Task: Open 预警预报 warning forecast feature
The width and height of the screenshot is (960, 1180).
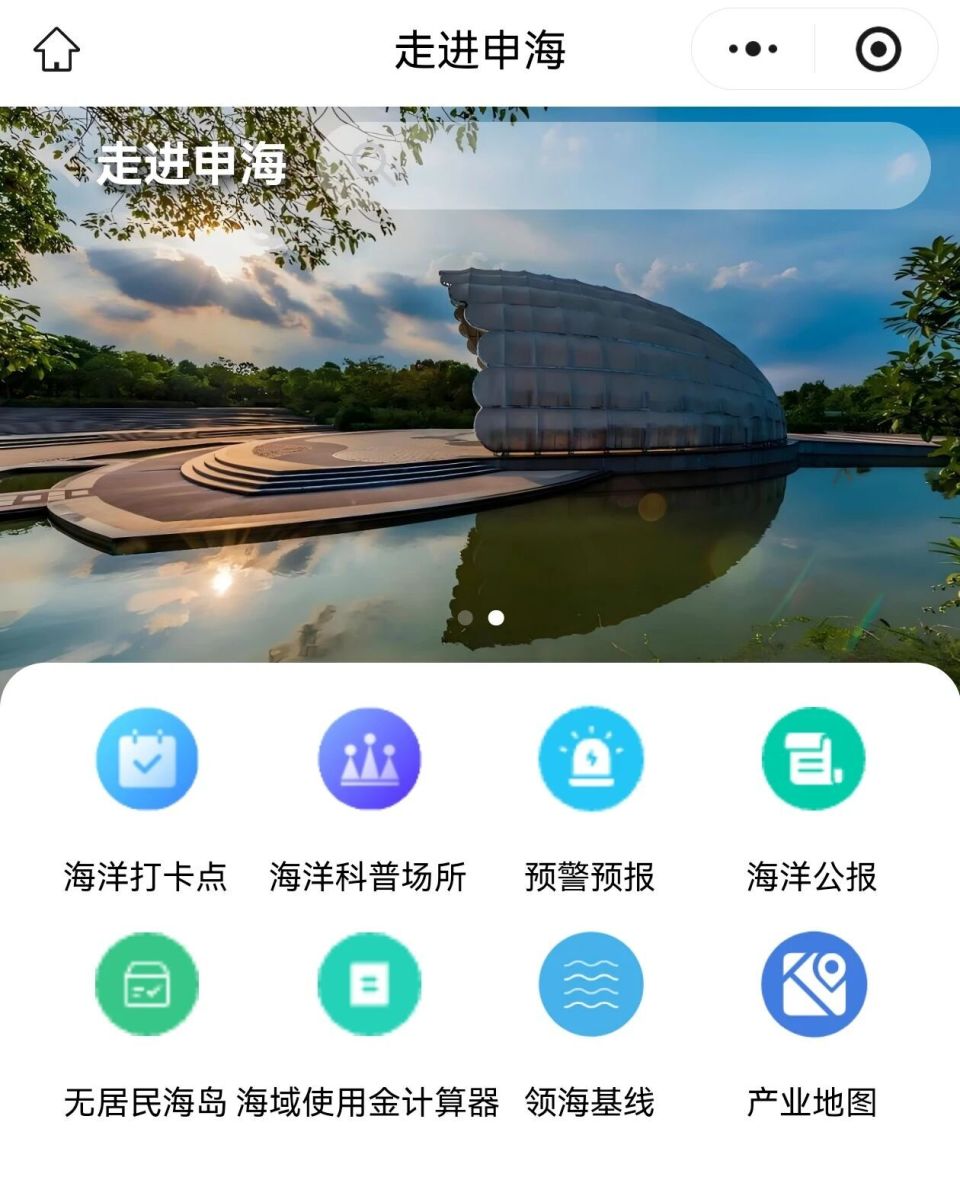Action: tap(589, 758)
